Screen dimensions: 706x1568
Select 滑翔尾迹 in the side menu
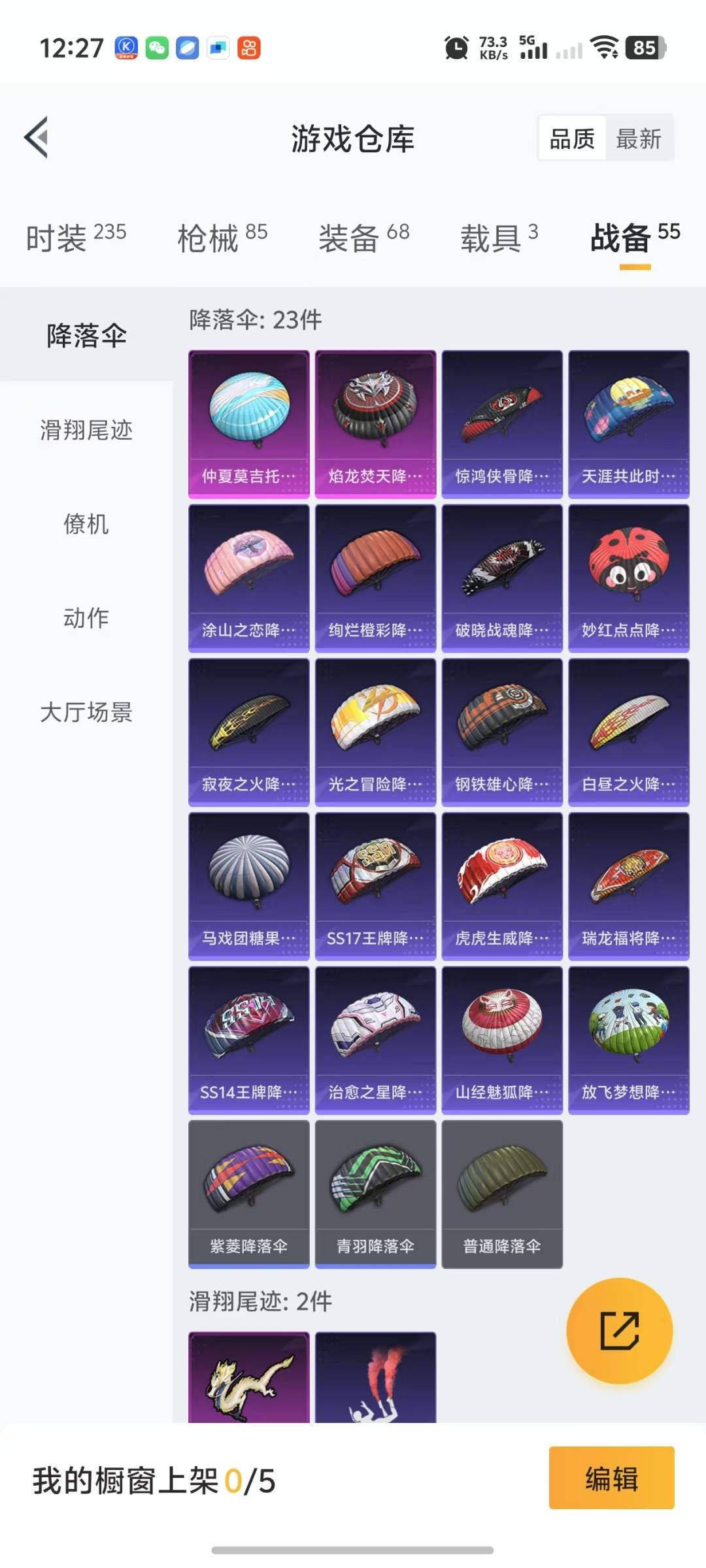[86, 430]
